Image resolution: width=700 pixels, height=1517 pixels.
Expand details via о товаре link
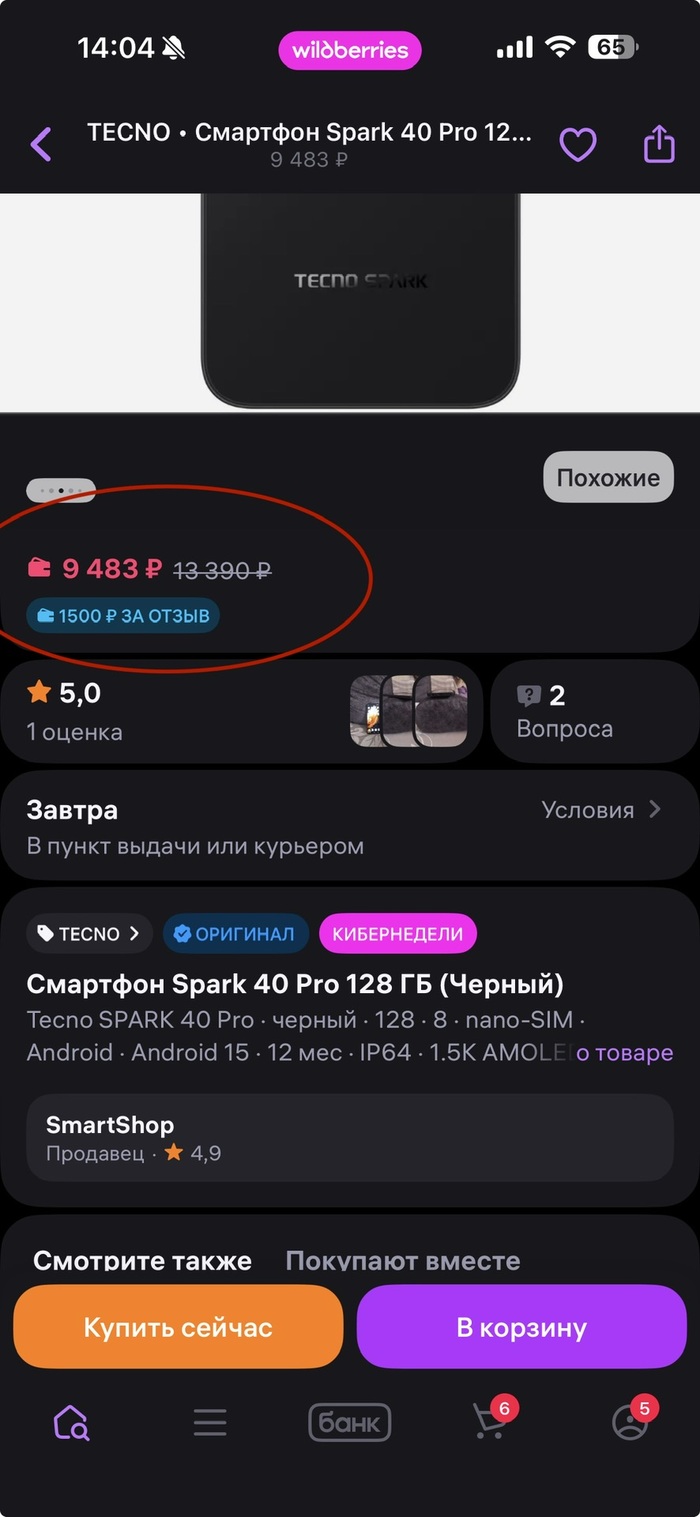point(625,1053)
